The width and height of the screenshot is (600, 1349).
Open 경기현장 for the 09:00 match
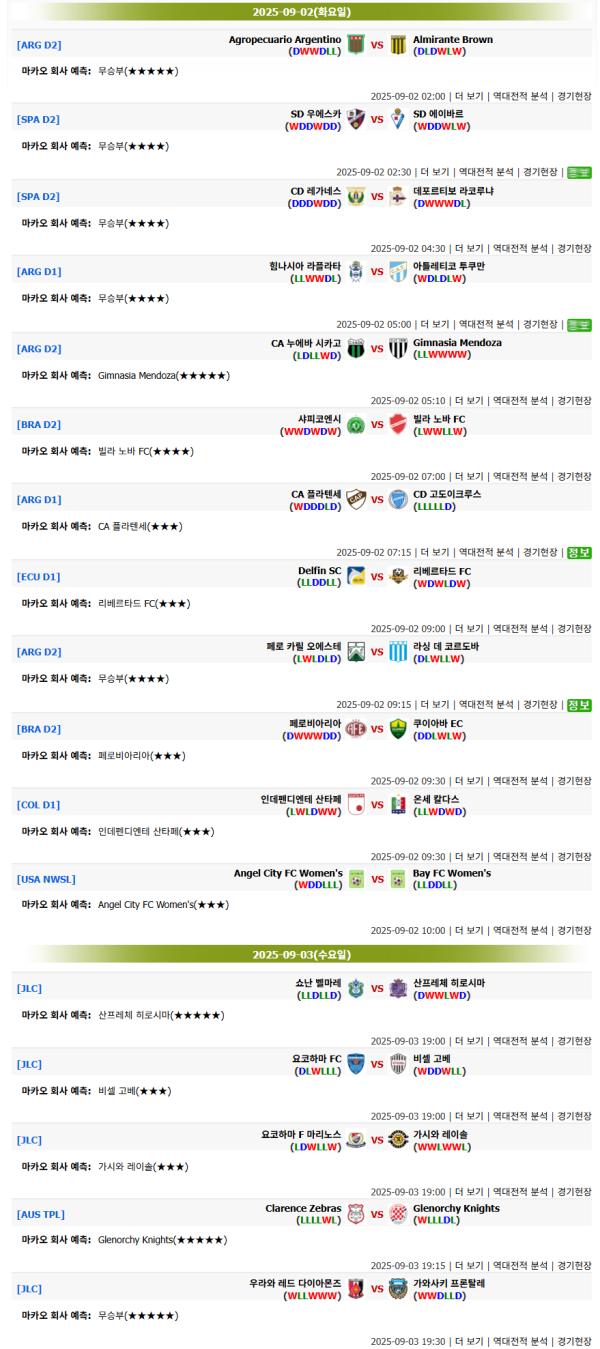pyautogui.click(x=573, y=628)
